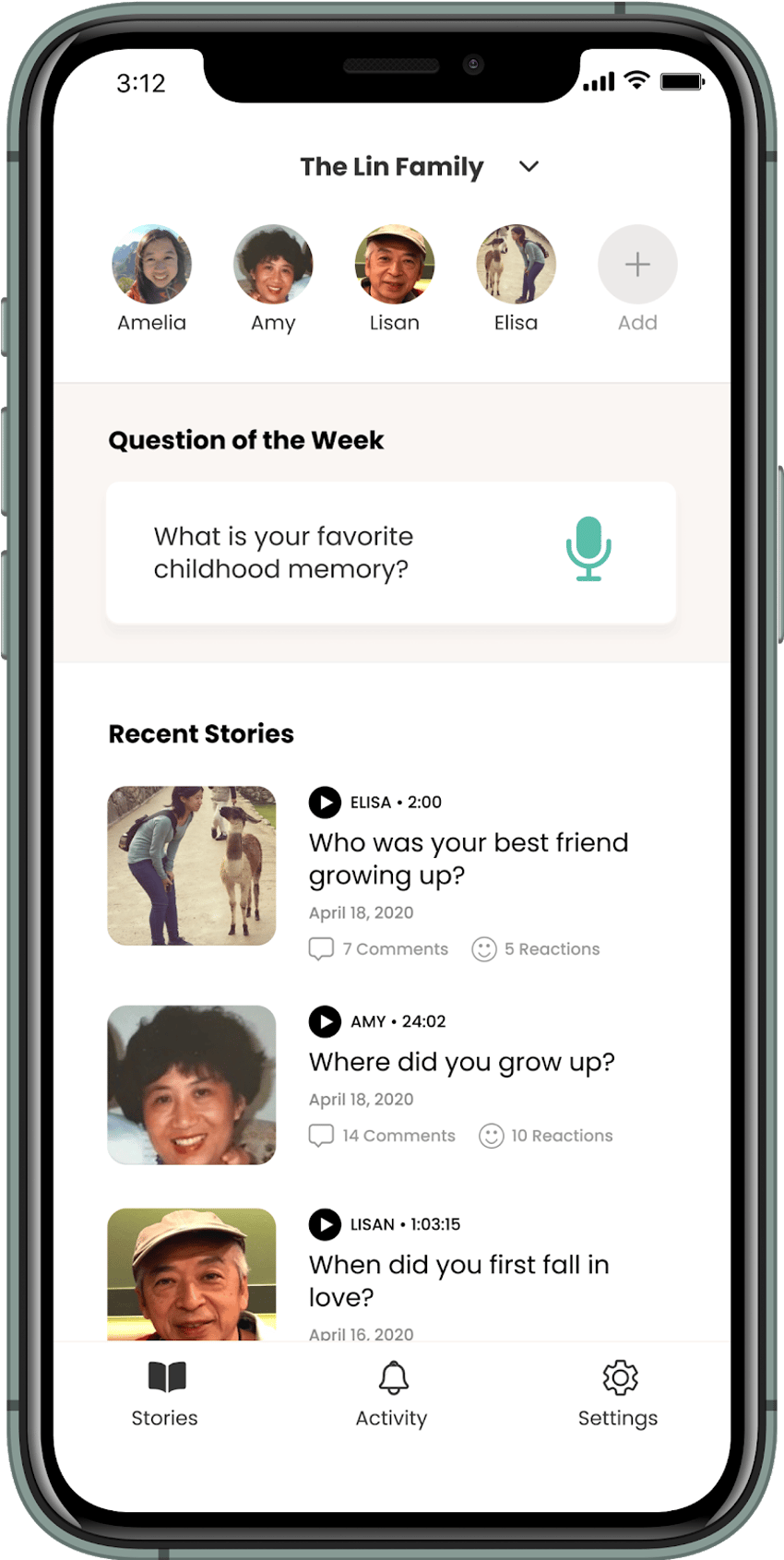Switch to the Stories tab
This screenshot has height=1560, width=784.
[165, 1394]
